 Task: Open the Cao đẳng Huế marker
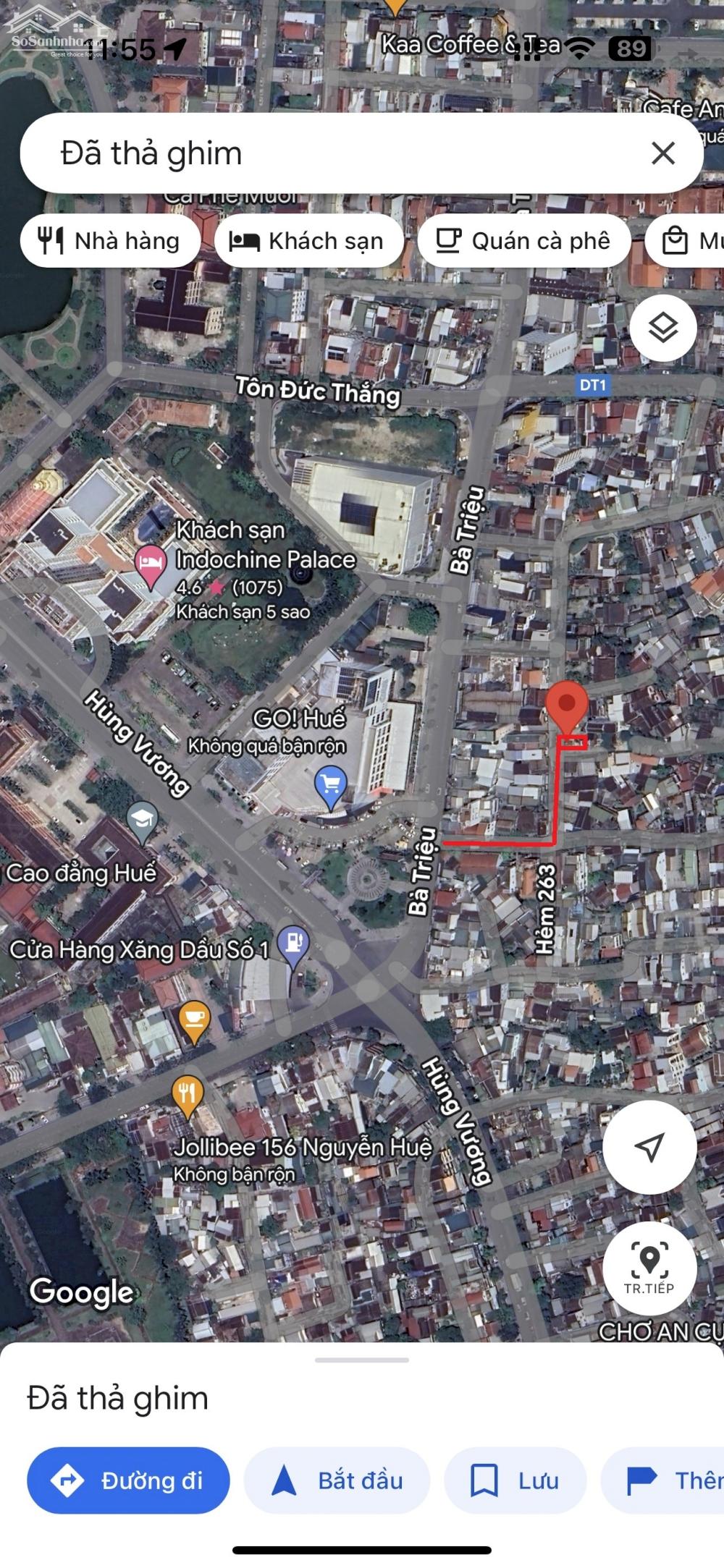pyautogui.click(x=142, y=823)
